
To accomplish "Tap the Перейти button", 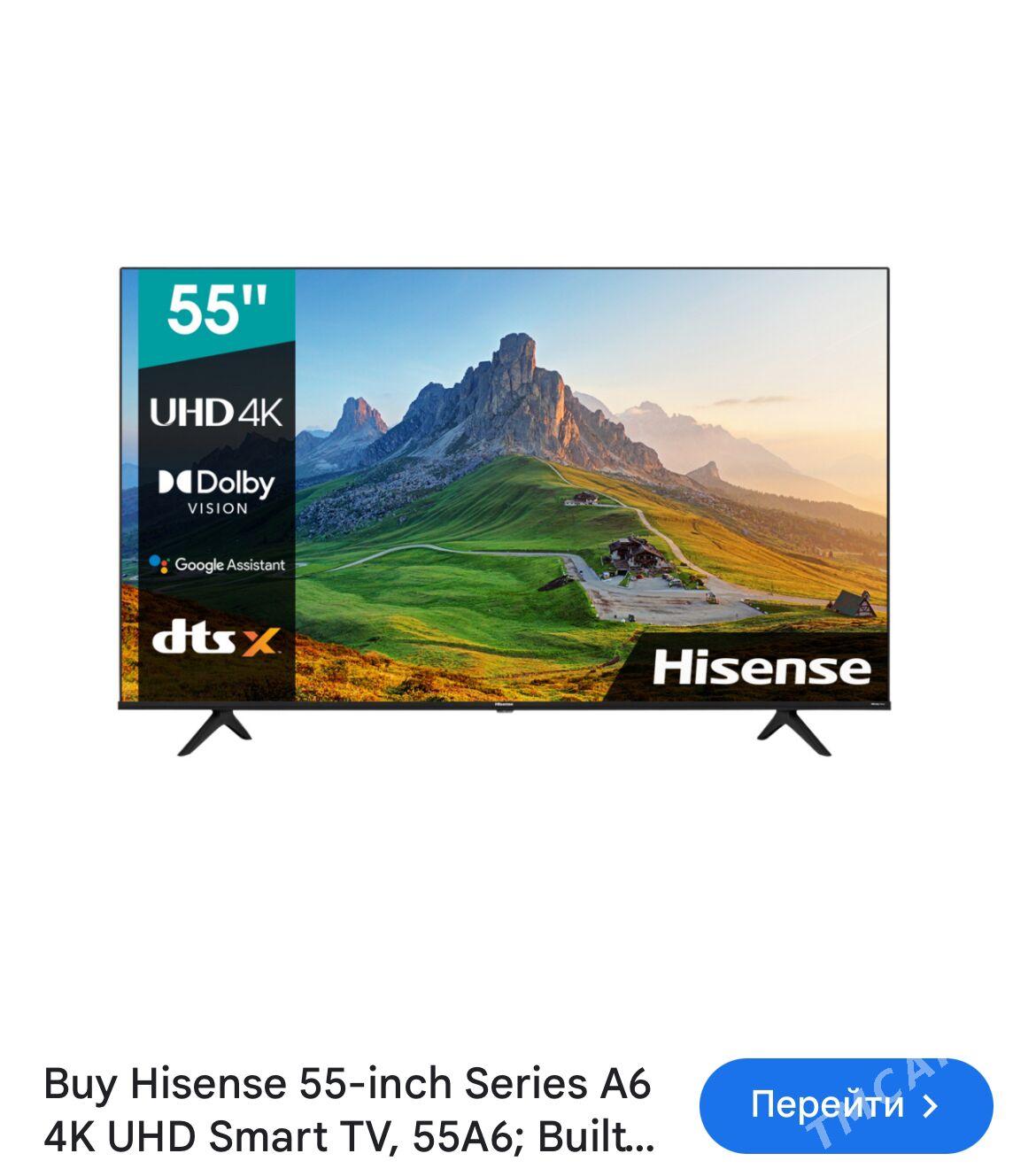I will pos(845,1105).
